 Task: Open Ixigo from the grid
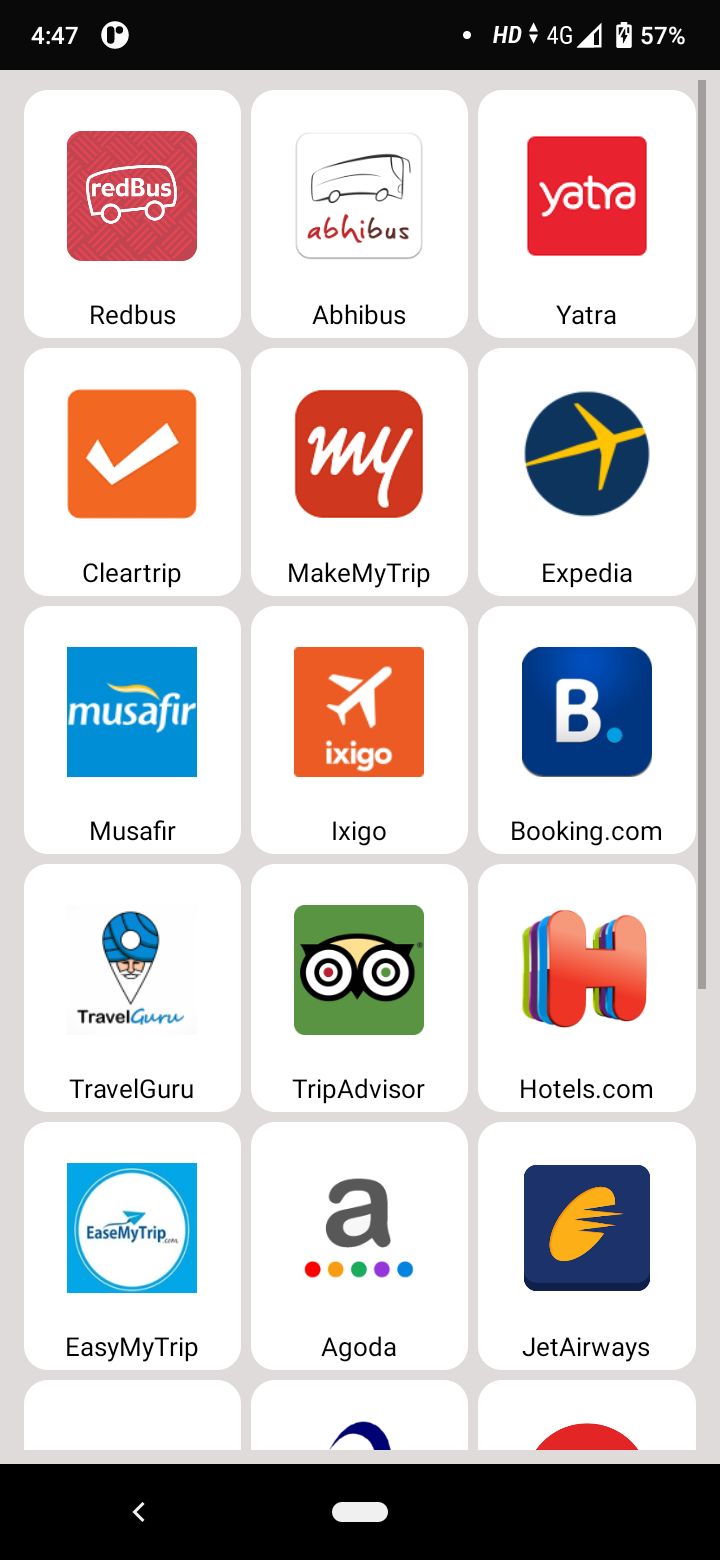359,730
